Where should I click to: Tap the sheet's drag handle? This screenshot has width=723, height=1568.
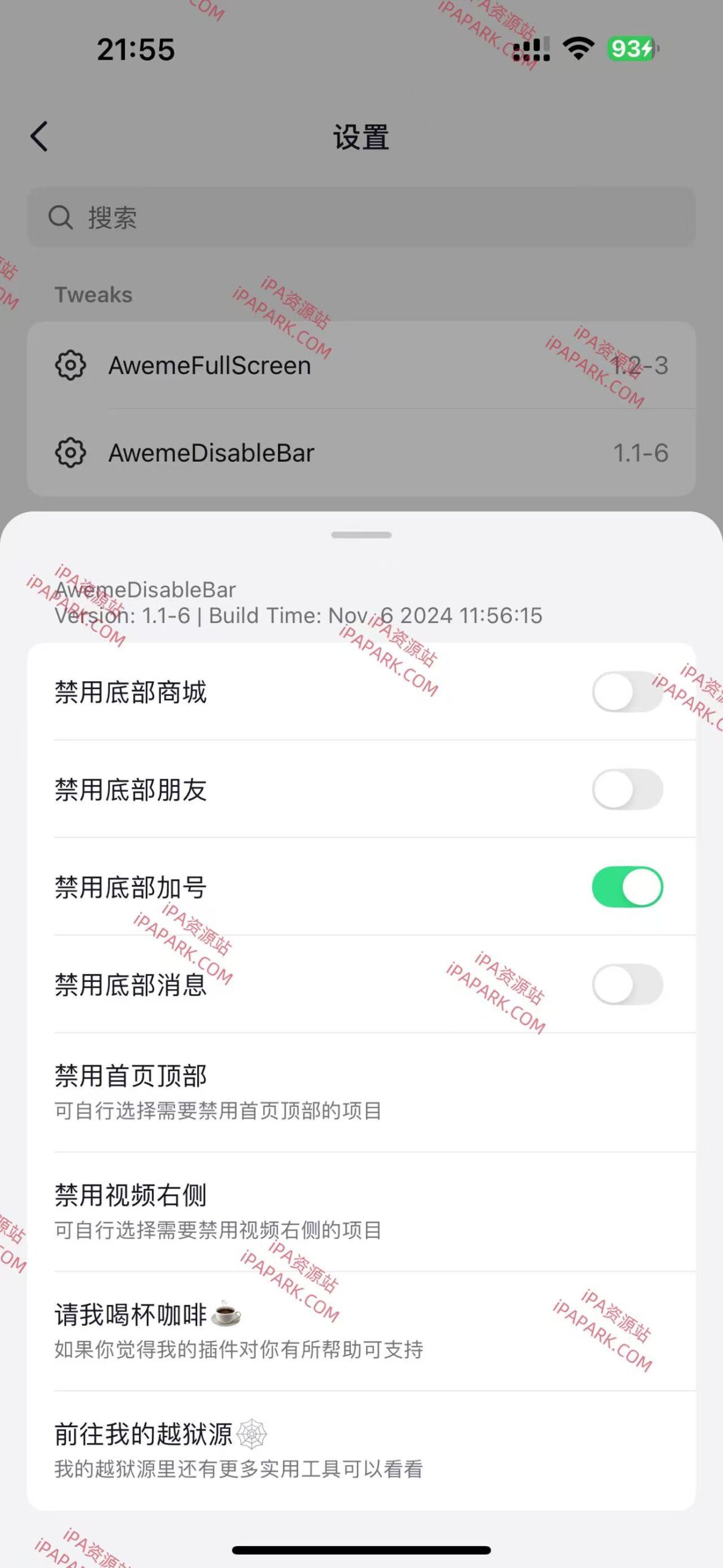click(x=361, y=535)
